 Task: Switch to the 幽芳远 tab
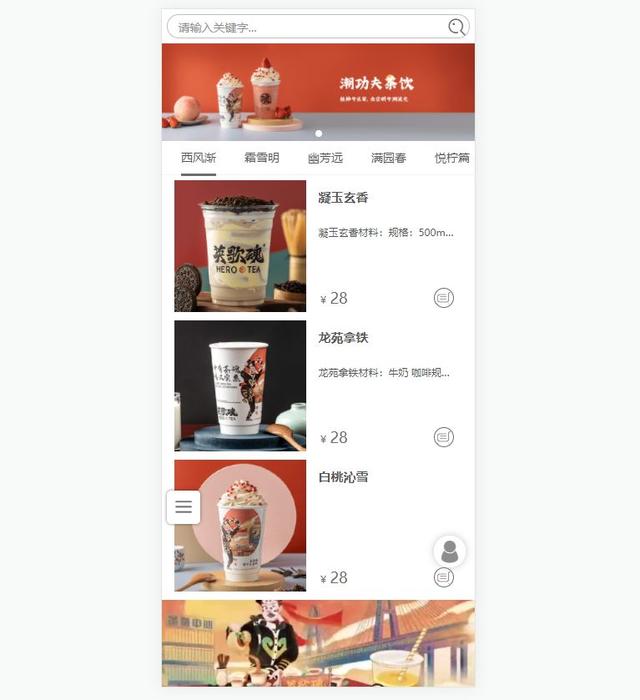[325, 158]
